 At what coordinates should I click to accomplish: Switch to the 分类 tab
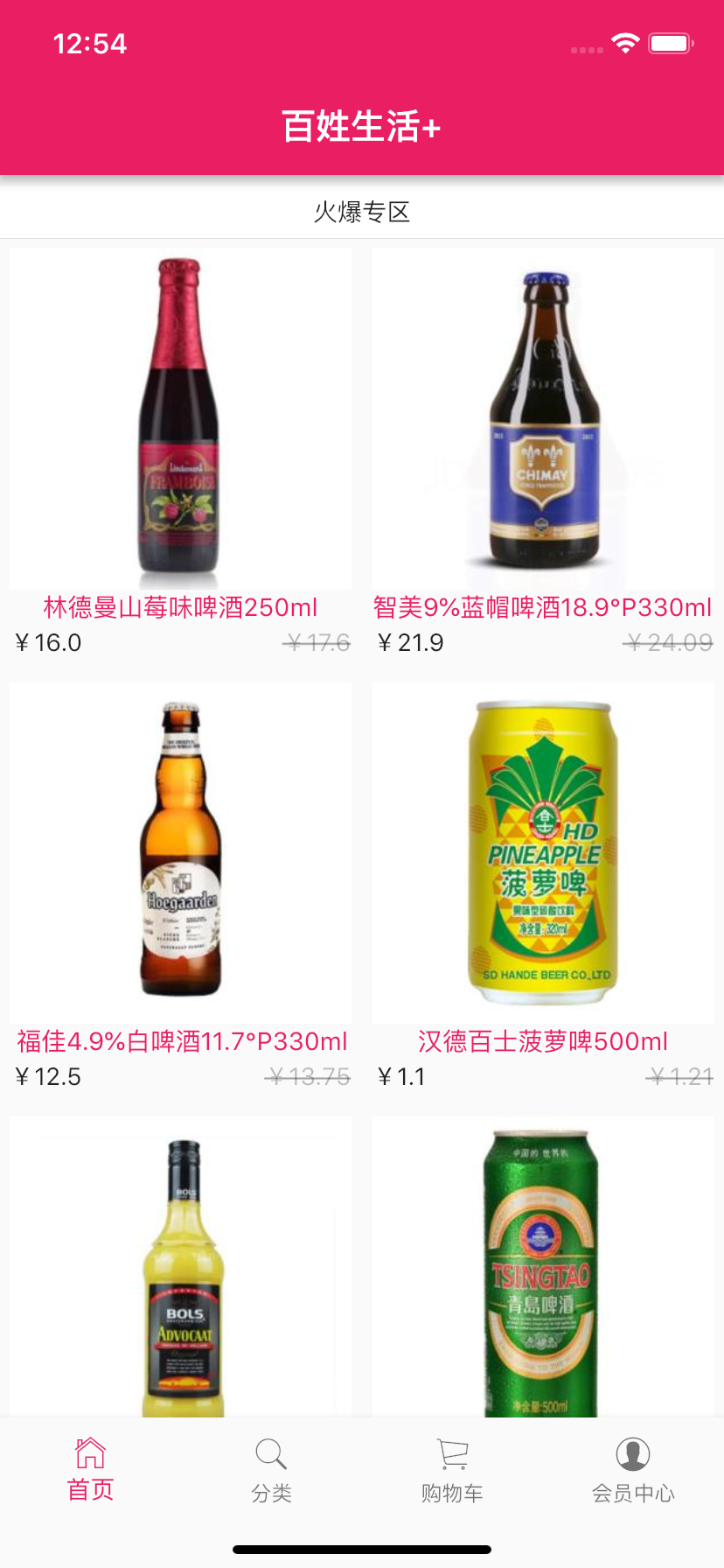click(271, 1468)
